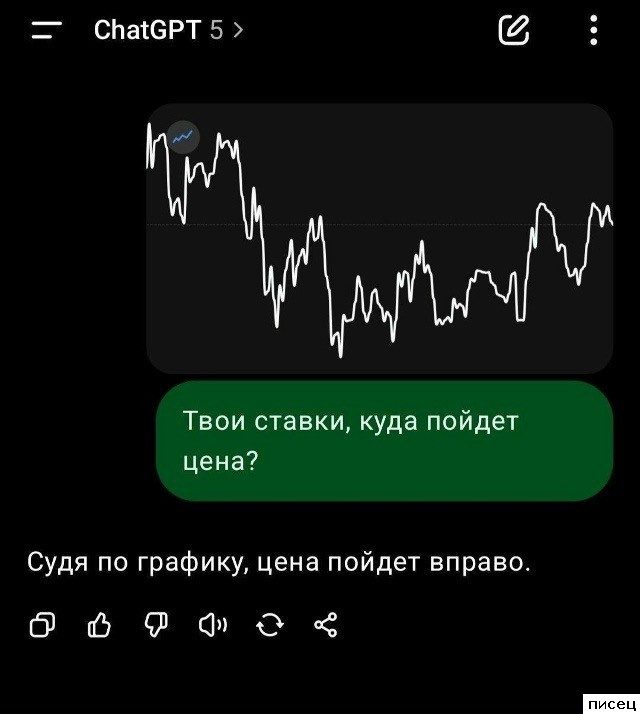Regenerate the response
This screenshot has height=714, width=640.
pos(269,626)
